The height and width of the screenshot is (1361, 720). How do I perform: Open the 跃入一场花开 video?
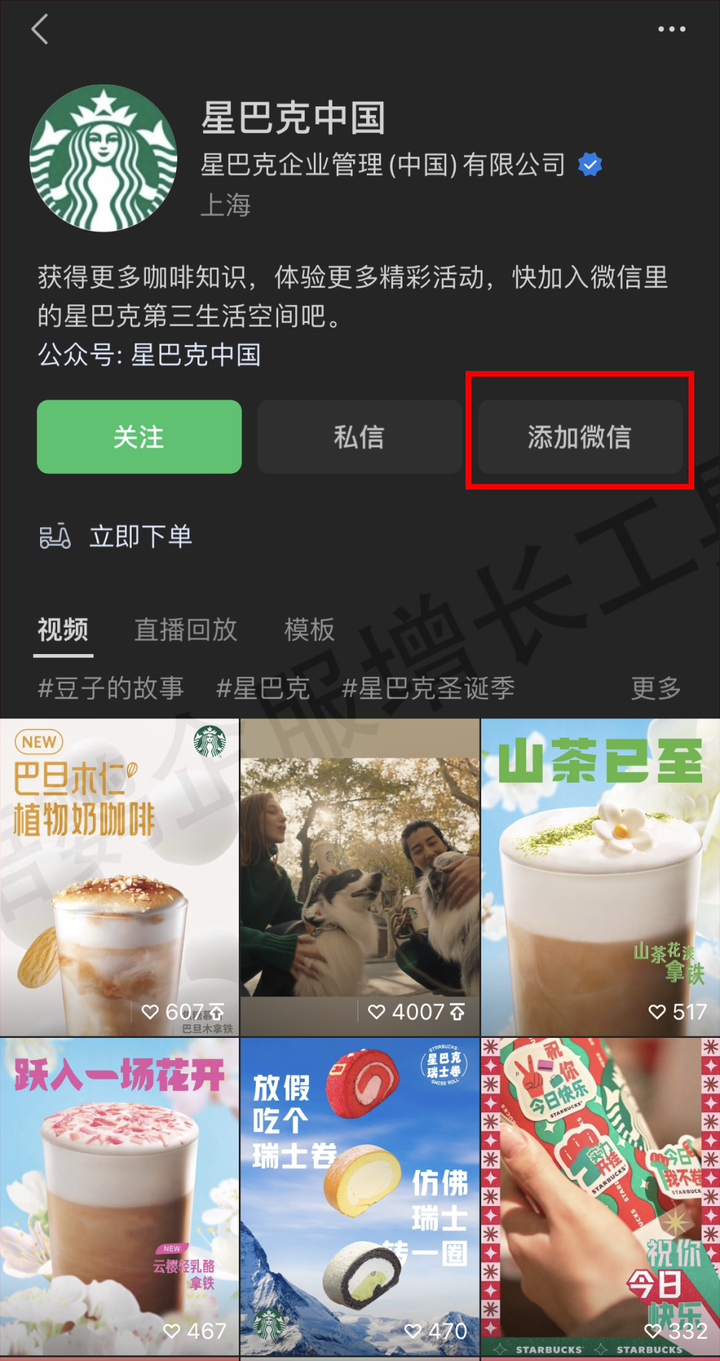pos(119,1196)
